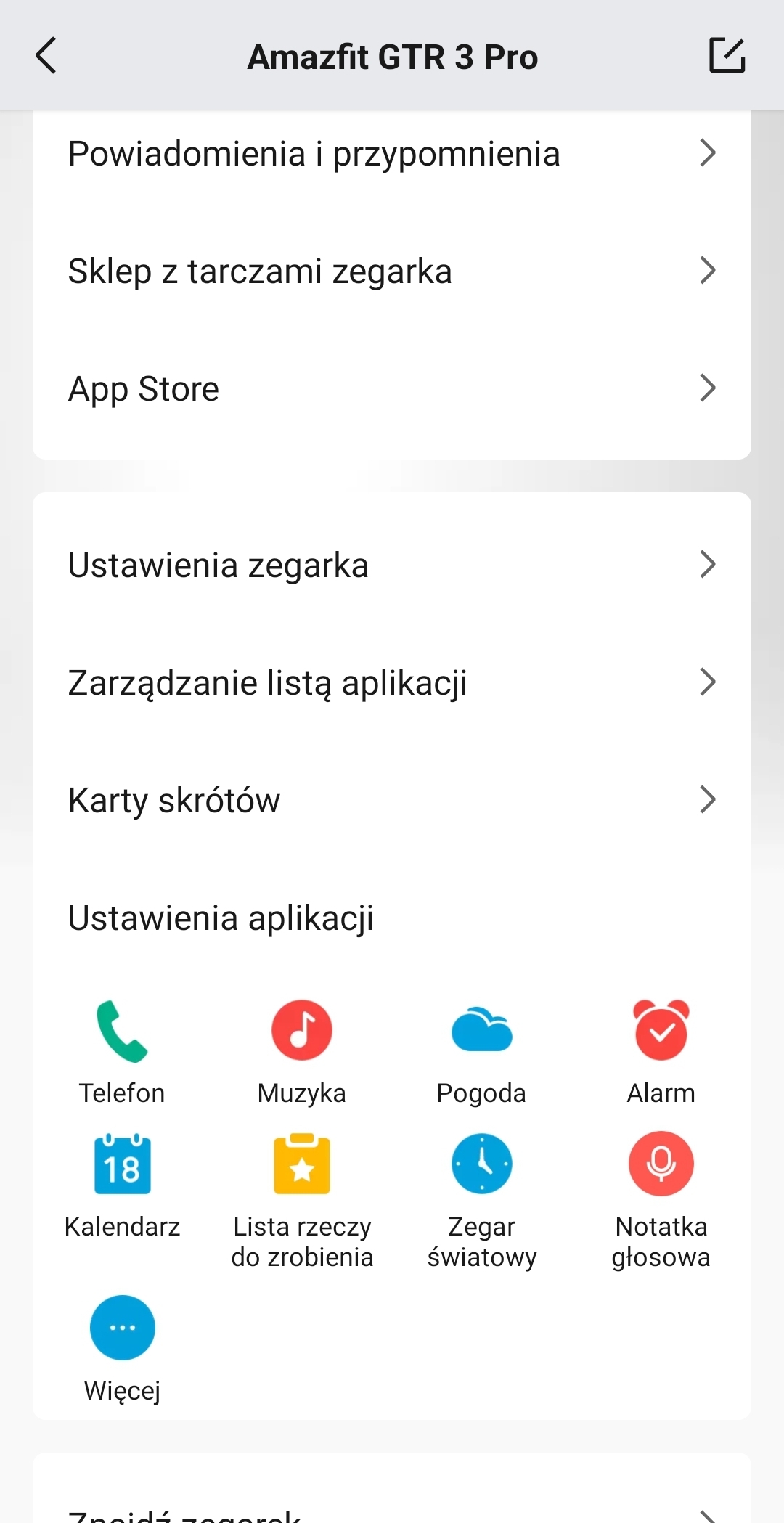Open Karty skrótów
The width and height of the screenshot is (784, 1523).
pos(392,801)
